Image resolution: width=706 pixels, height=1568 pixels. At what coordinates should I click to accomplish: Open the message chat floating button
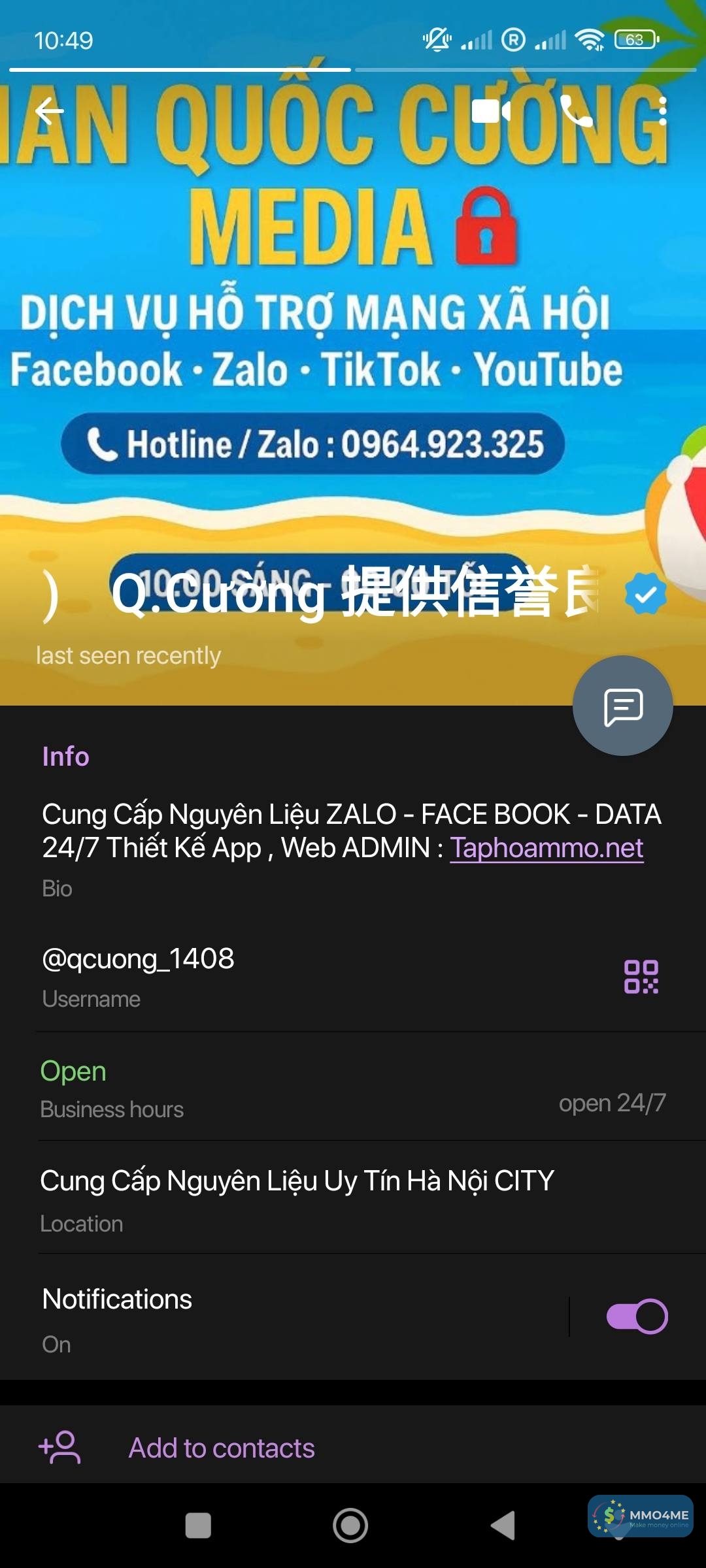(x=622, y=706)
